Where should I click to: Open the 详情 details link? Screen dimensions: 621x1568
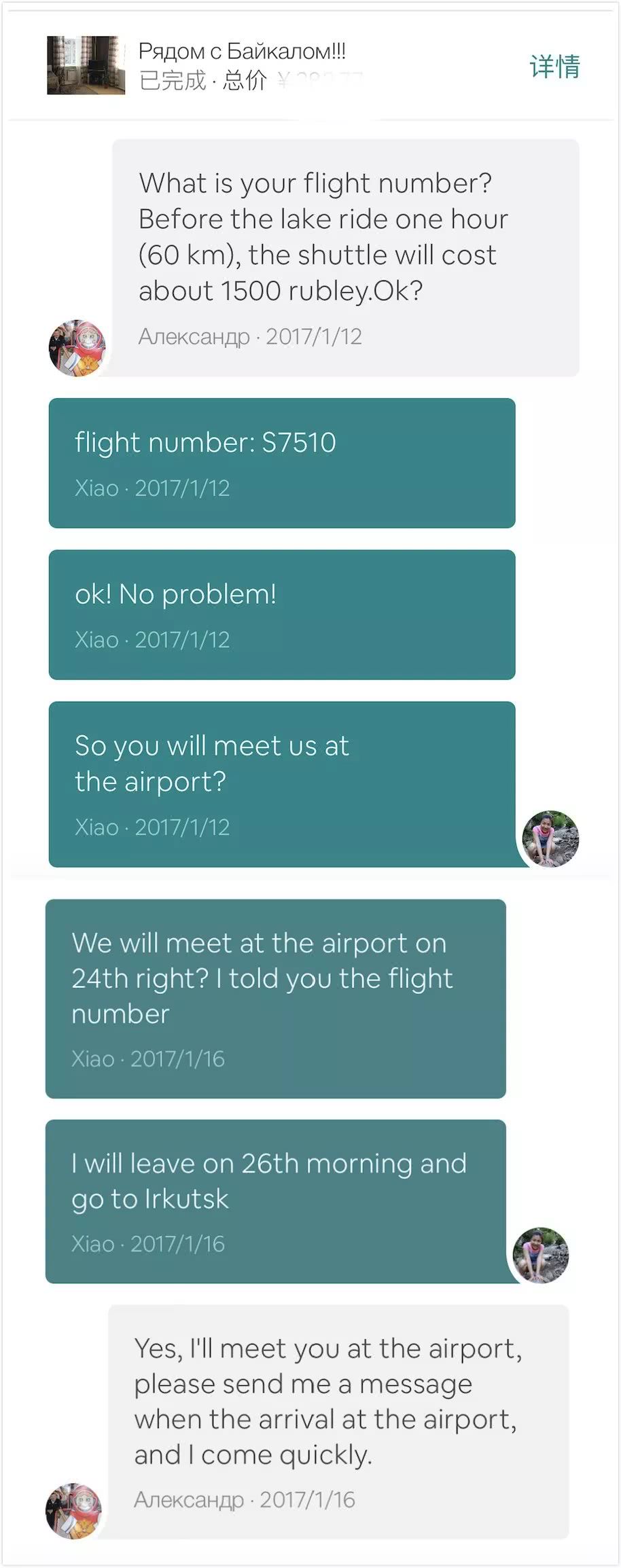(x=554, y=67)
